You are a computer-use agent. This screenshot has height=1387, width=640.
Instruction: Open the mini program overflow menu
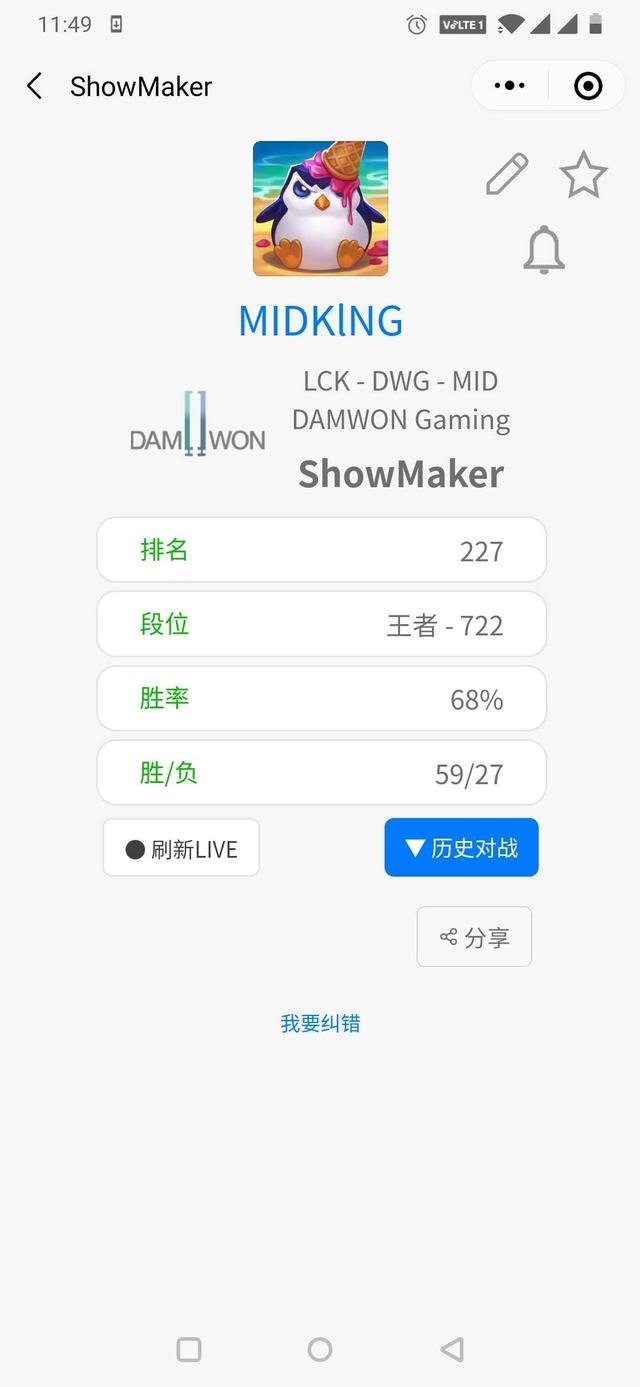coord(509,86)
